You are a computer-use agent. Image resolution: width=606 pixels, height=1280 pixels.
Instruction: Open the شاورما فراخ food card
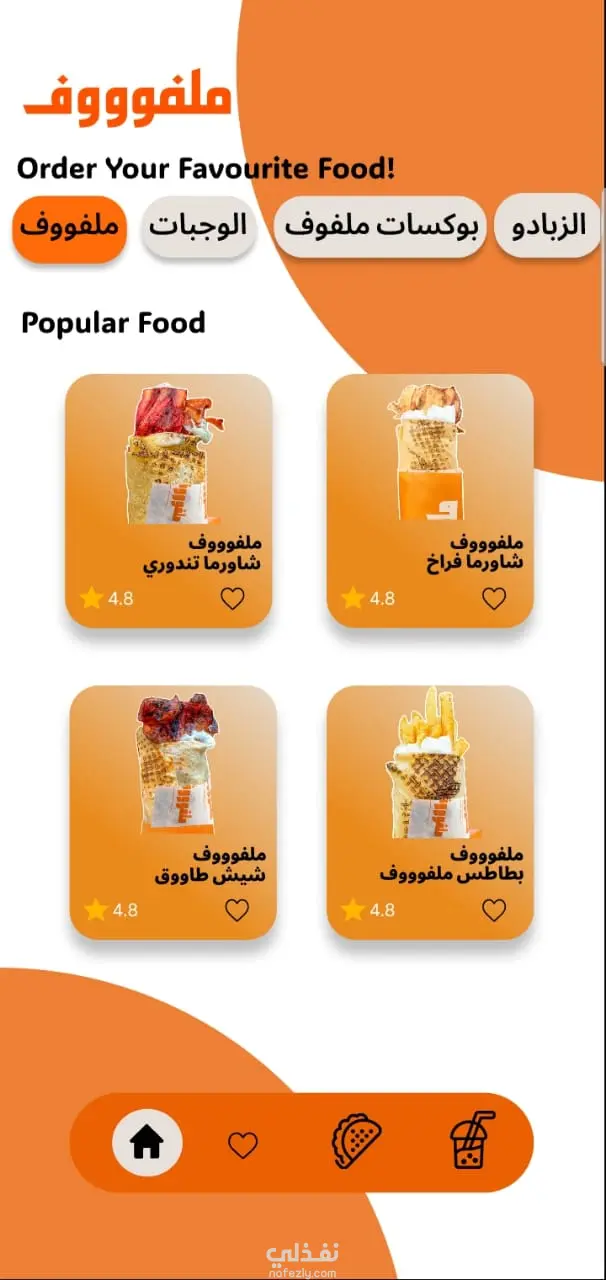click(430, 480)
